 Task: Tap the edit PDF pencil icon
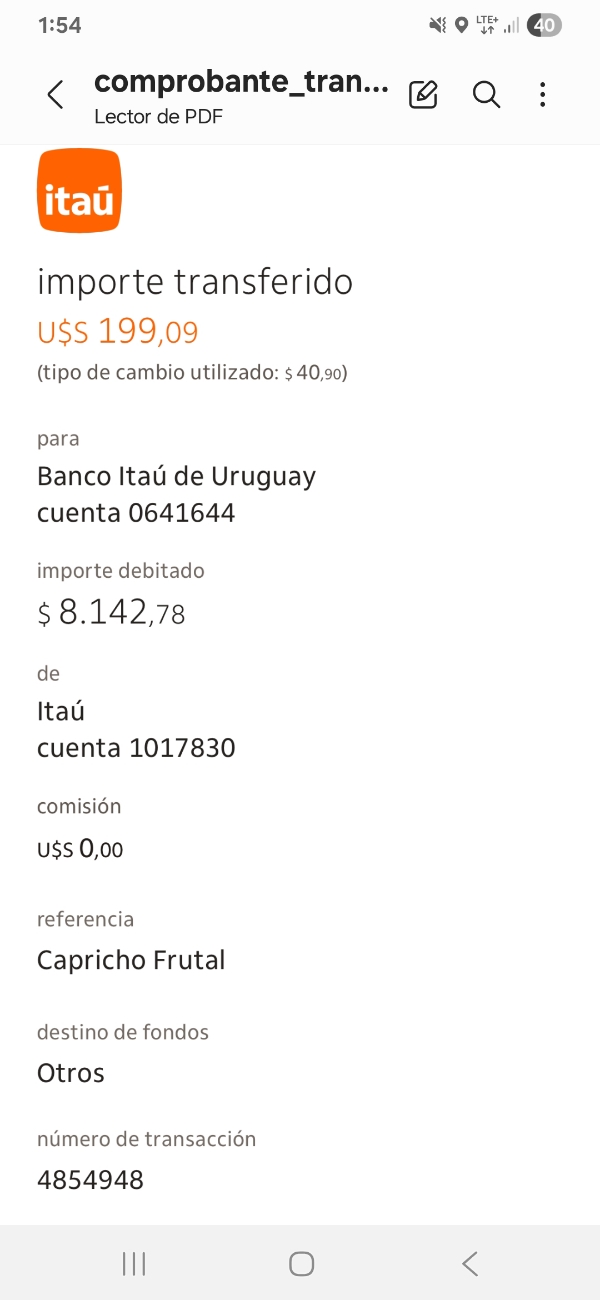tap(424, 95)
